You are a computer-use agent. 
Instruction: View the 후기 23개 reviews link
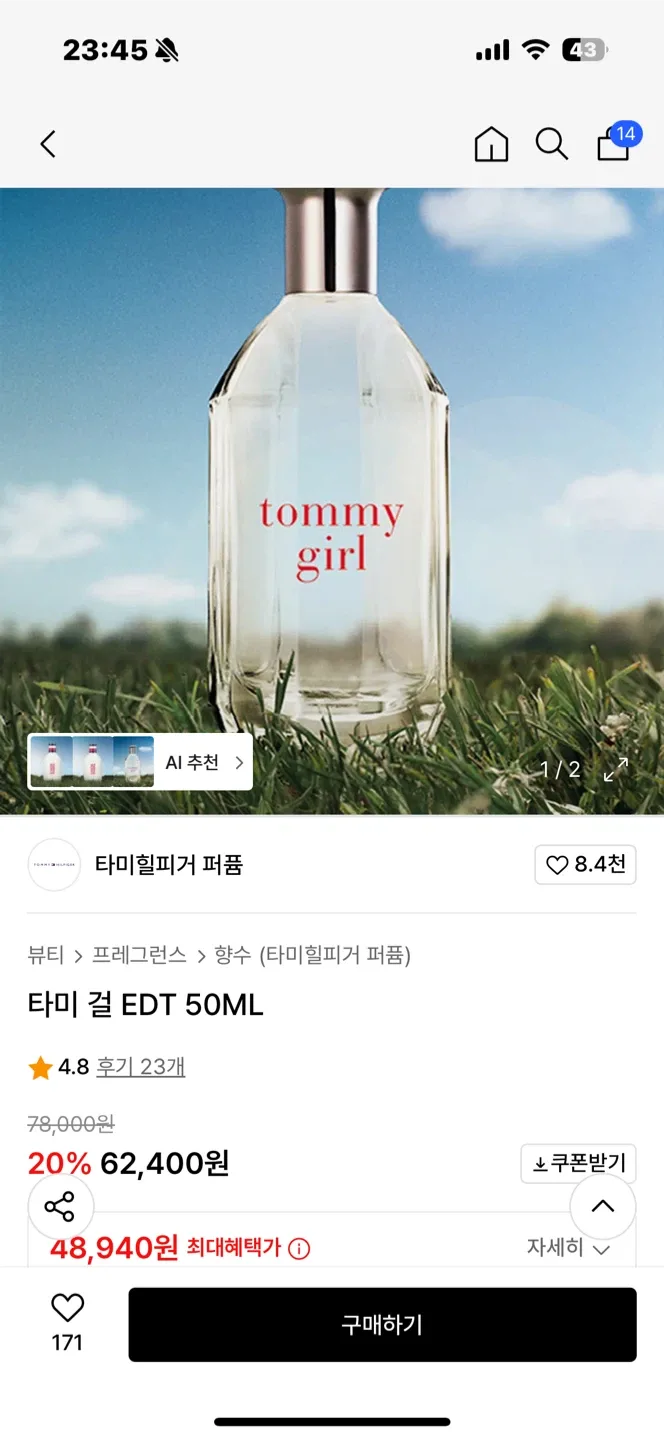pos(141,1067)
